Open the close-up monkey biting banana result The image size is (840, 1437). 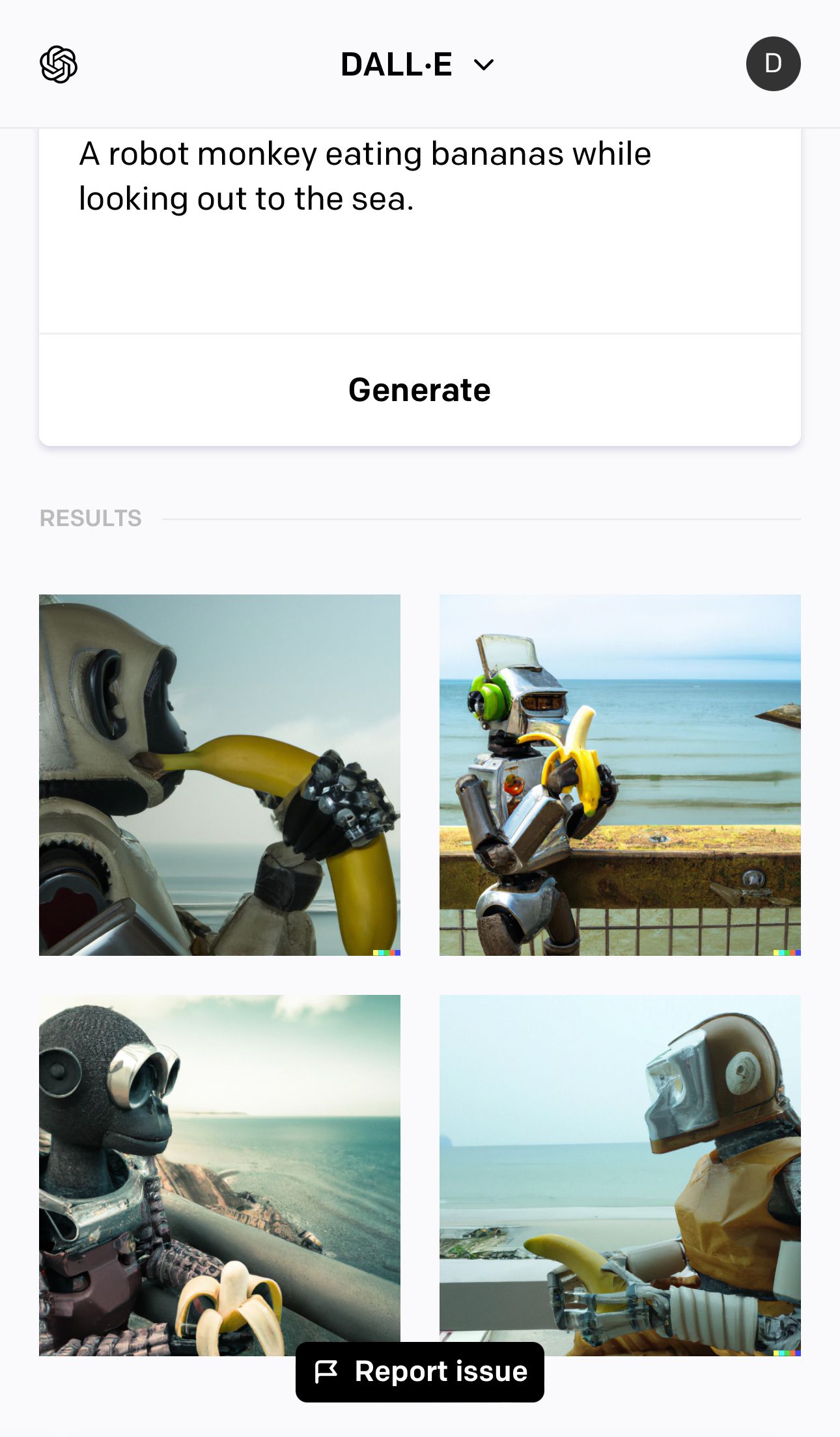(219, 775)
